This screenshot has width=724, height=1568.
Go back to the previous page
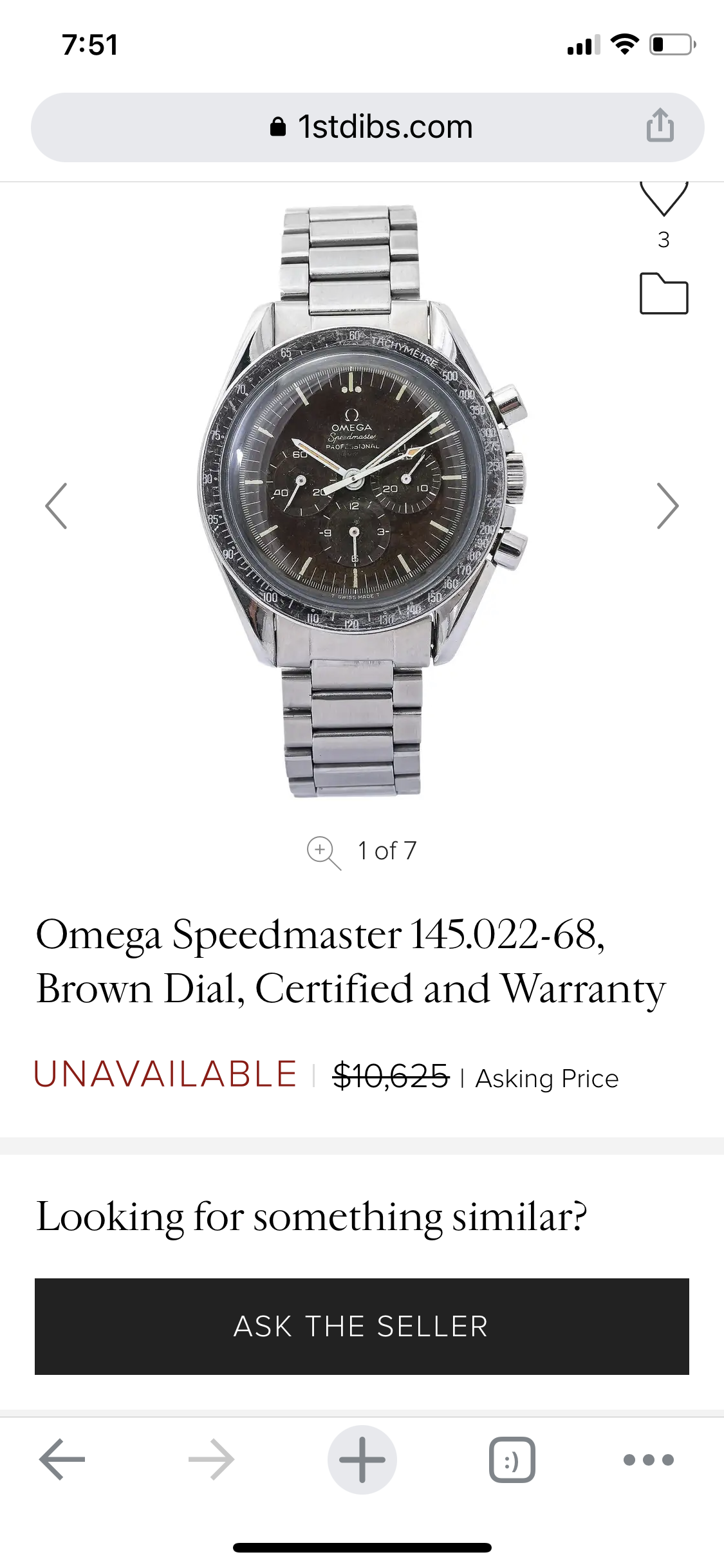click(62, 1459)
